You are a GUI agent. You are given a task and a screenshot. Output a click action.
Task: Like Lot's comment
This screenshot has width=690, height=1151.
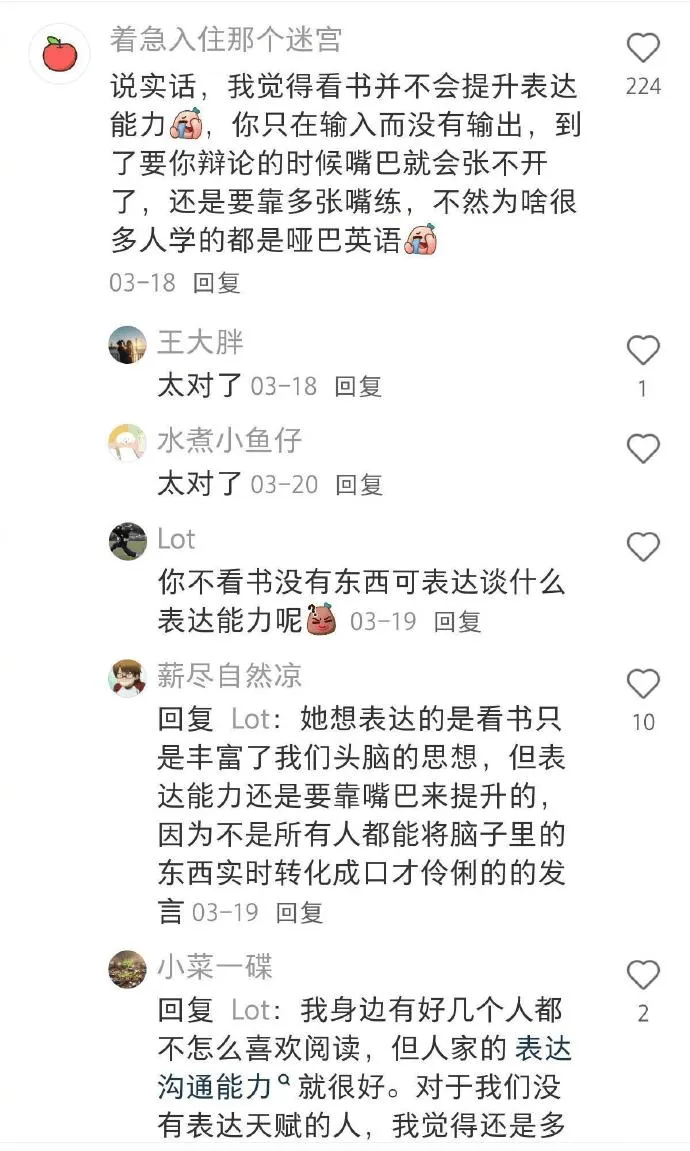pyautogui.click(x=643, y=547)
